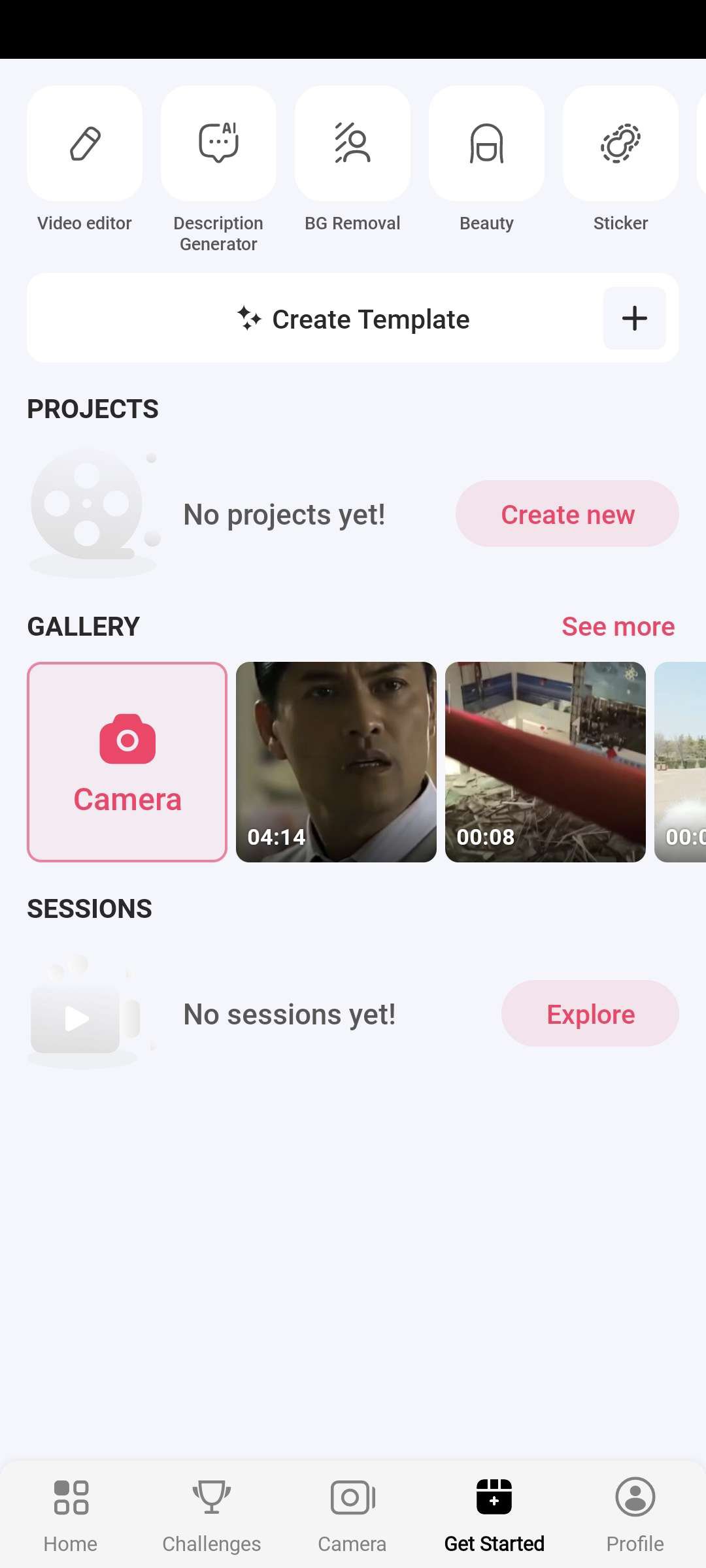Launch the AI Description Generator

[218, 144]
